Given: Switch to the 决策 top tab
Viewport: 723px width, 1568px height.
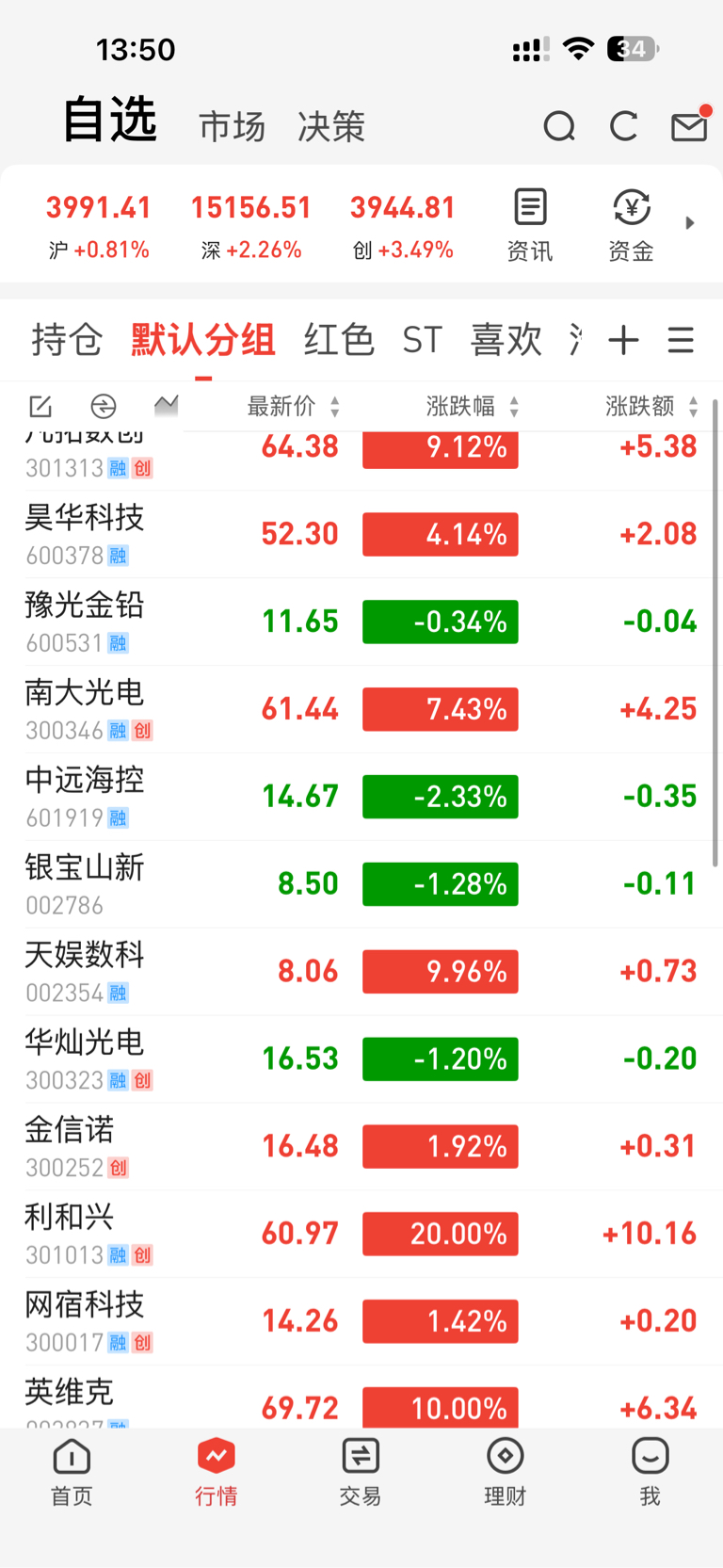Looking at the screenshot, I should pyautogui.click(x=330, y=126).
